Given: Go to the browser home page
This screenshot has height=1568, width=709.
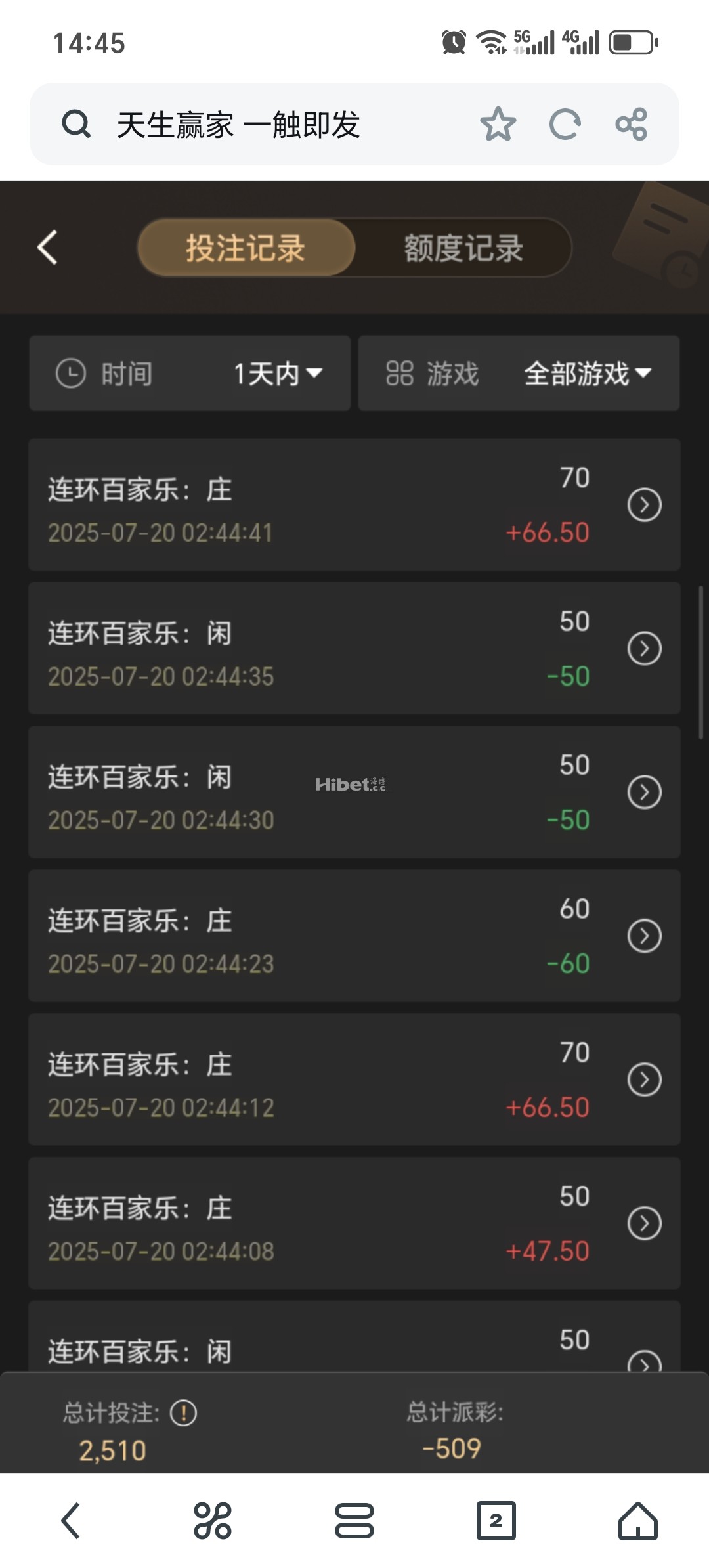Looking at the screenshot, I should tap(637, 1521).
